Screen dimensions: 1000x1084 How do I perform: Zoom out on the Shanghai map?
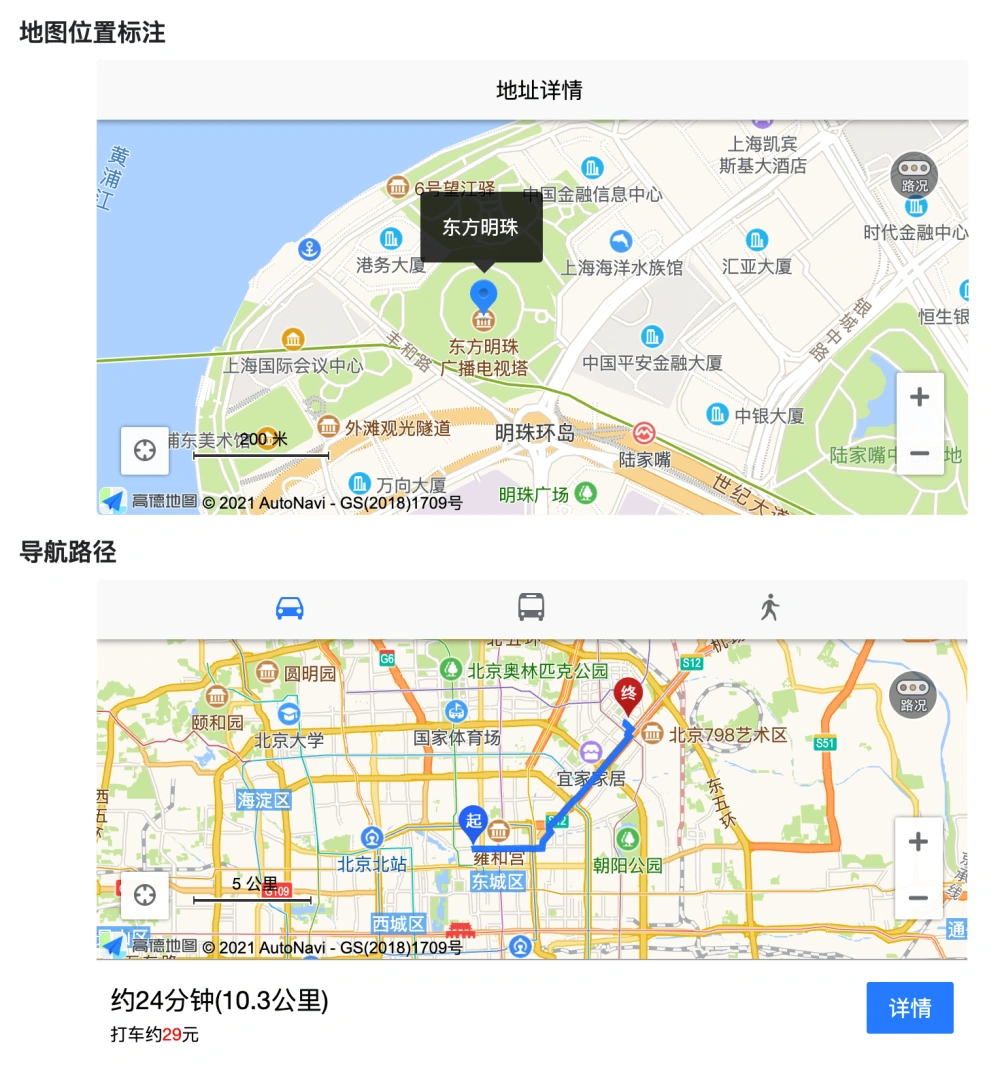(919, 453)
